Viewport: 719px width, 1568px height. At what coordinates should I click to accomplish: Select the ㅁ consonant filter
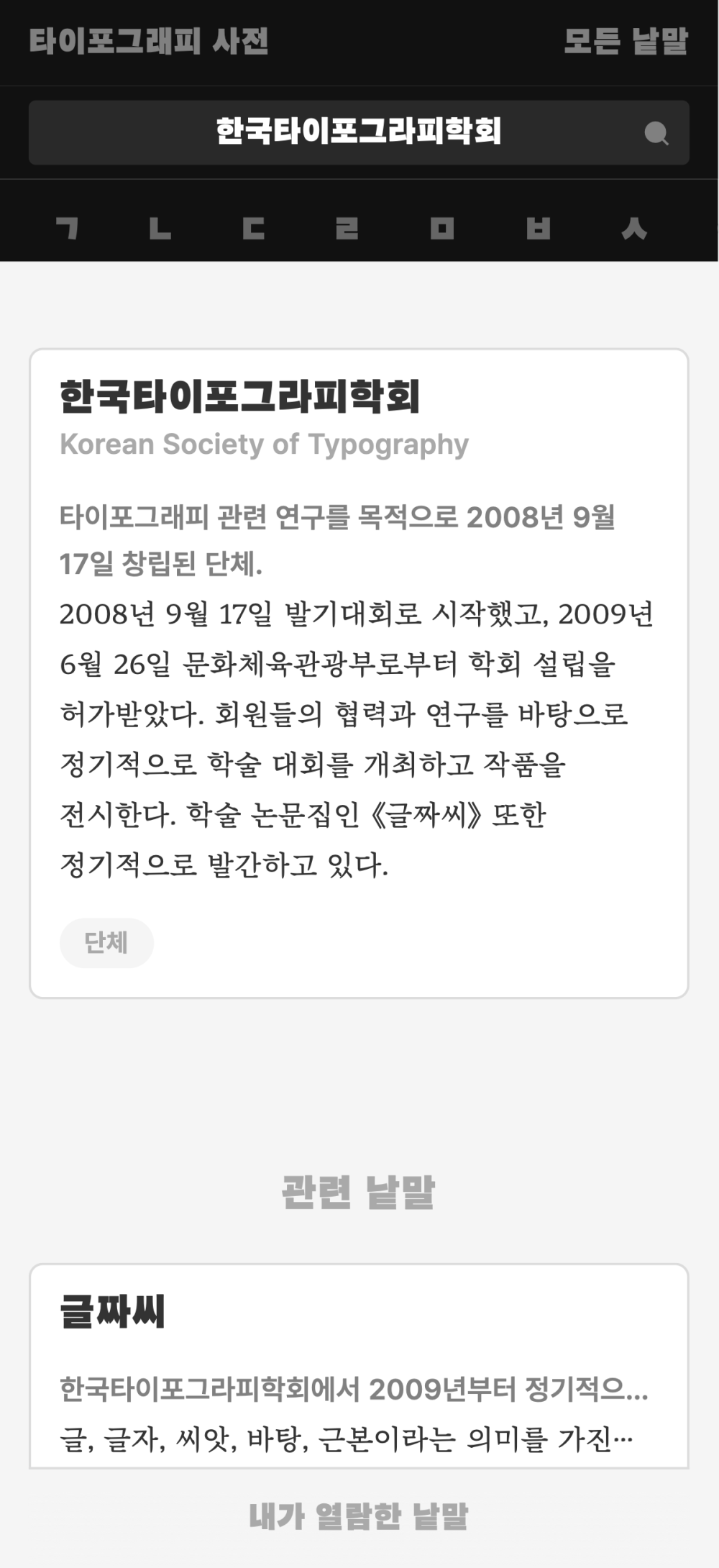[x=442, y=229]
